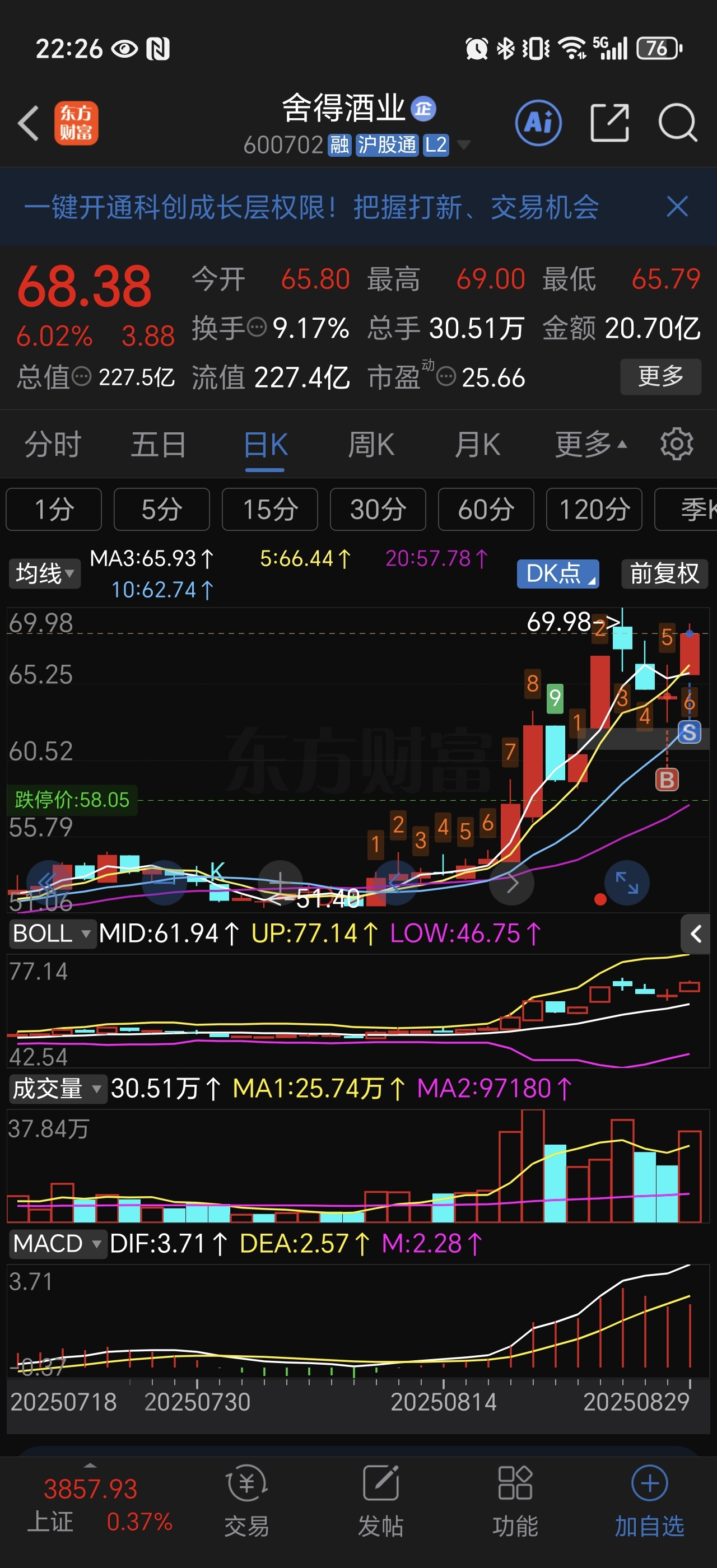Dismiss the 科创成长层 promo banner
717x1568 pixels.
[x=677, y=207]
